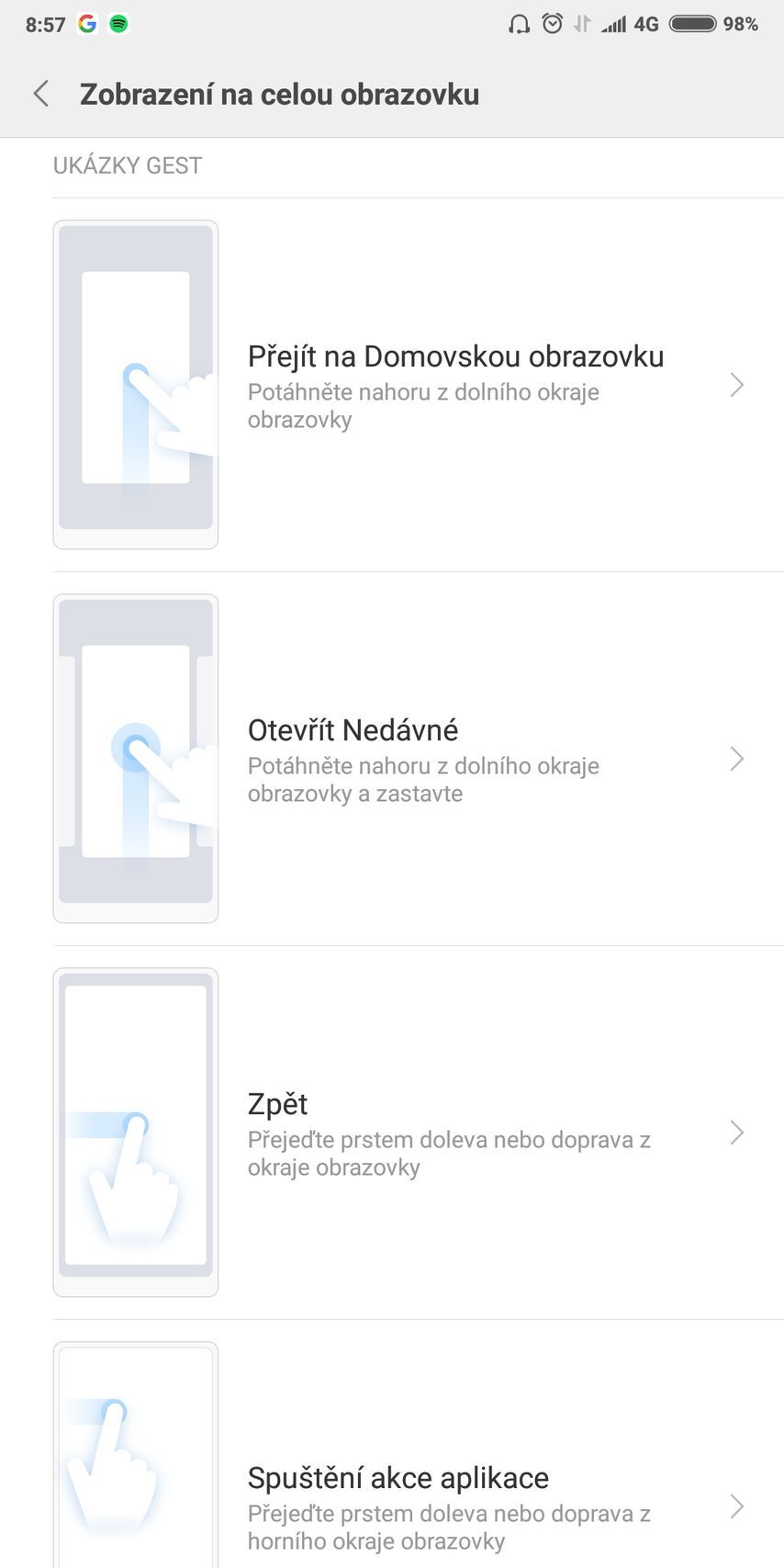Open the chevron next to Zpět
This screenshot has width=784, height=1568.
737,1133
